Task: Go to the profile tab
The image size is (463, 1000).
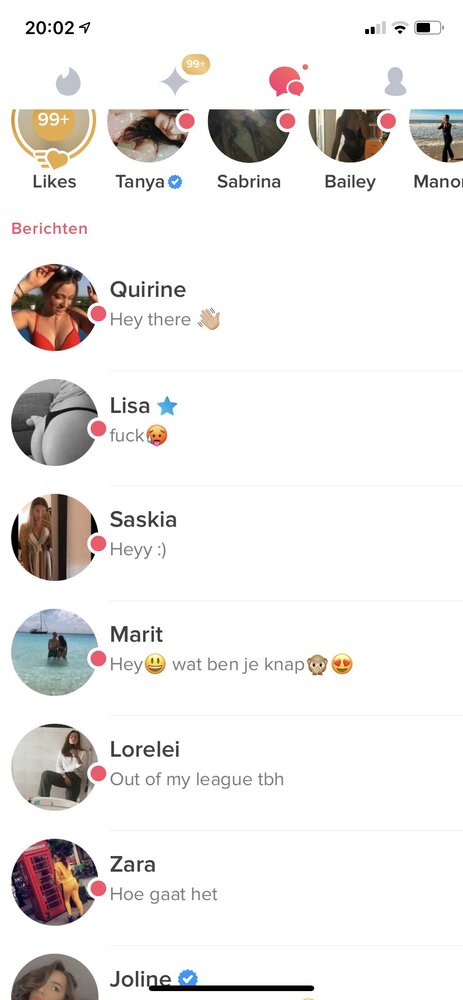Action: tap(395, 82)
